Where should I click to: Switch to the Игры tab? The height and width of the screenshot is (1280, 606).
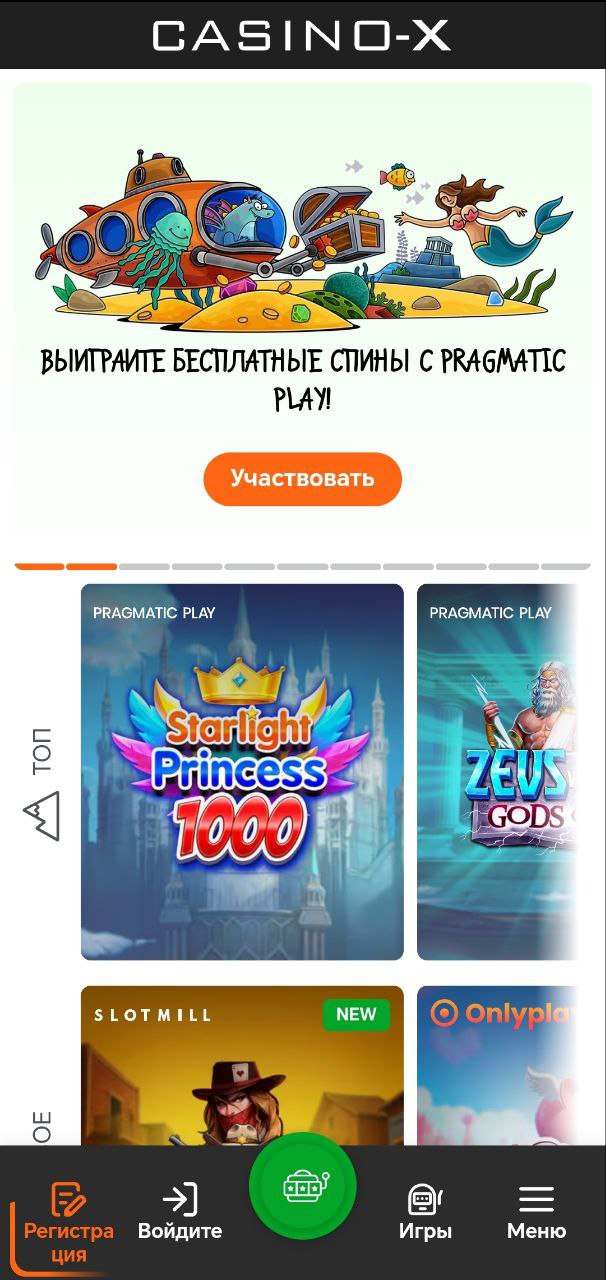click(x=425, y=1212)
